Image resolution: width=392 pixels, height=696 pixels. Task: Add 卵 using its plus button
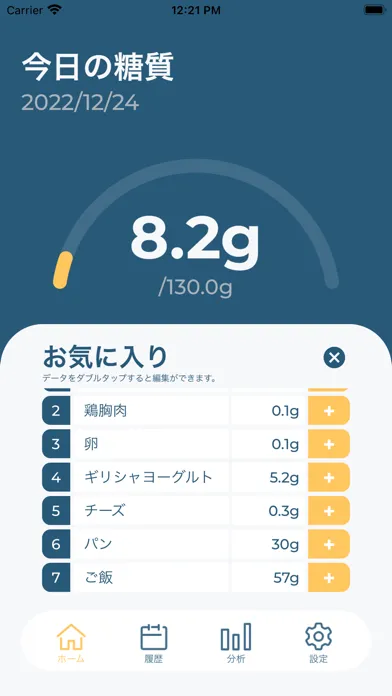click(329, 444)
